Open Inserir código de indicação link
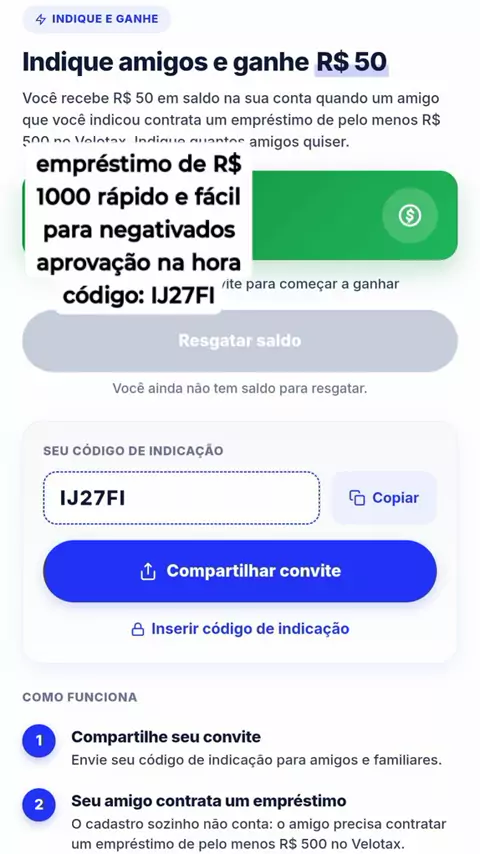Image resolution: width=480 pixels, height=854 pixels. pyautogui.click(x=240, y=629)
